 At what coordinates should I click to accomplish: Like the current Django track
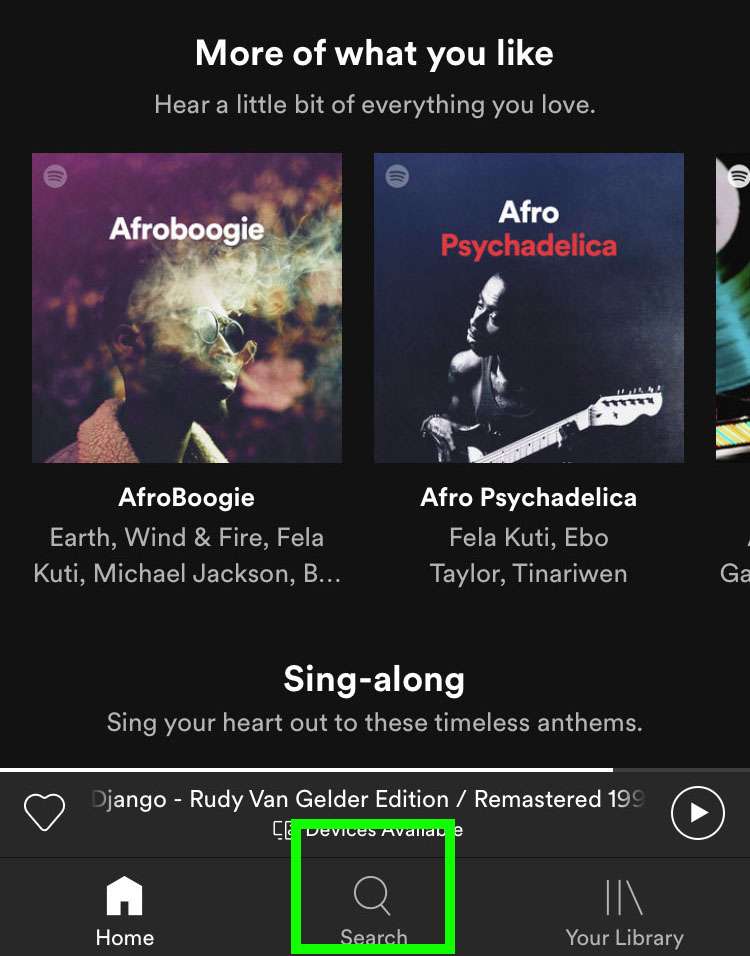point(45,812)
